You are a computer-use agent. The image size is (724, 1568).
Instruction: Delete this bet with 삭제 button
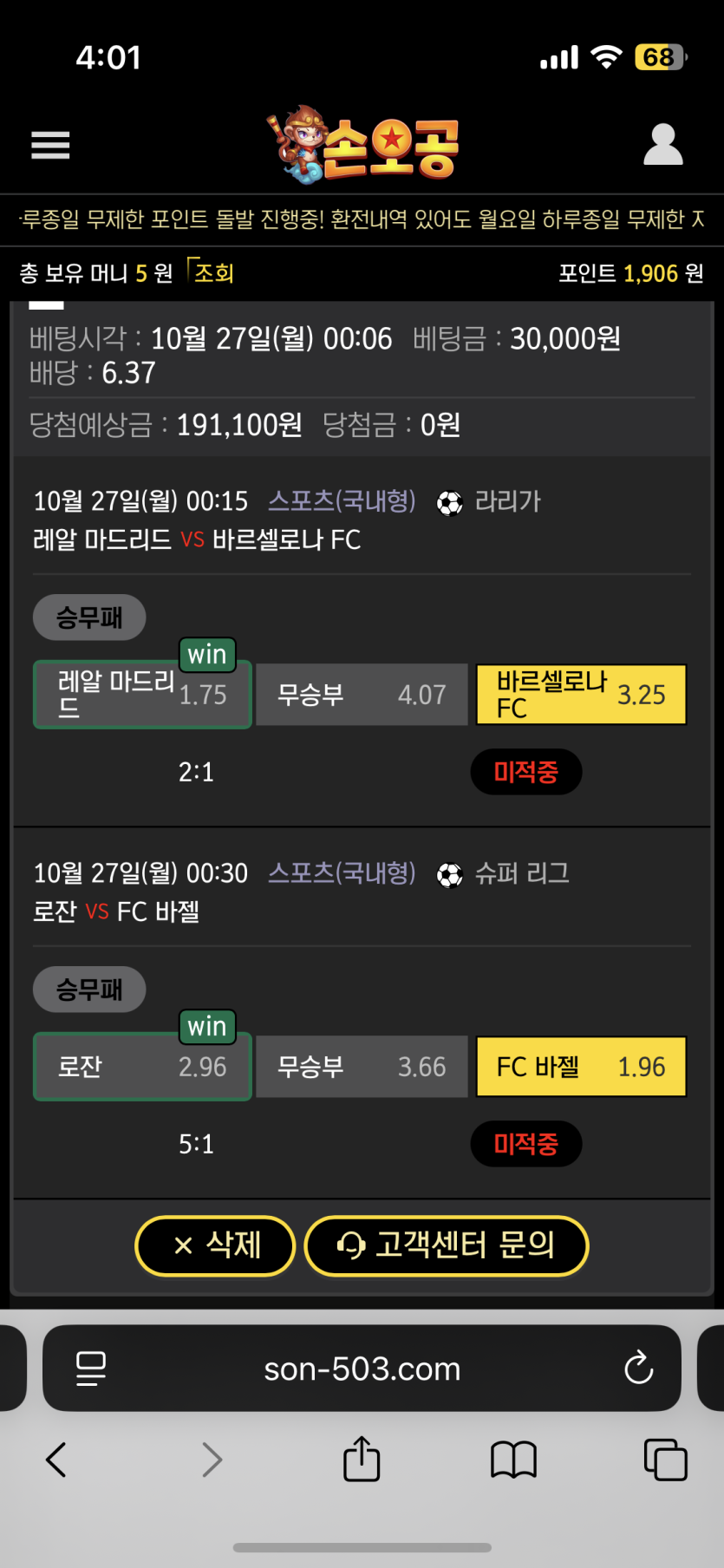coord(216,1246)
